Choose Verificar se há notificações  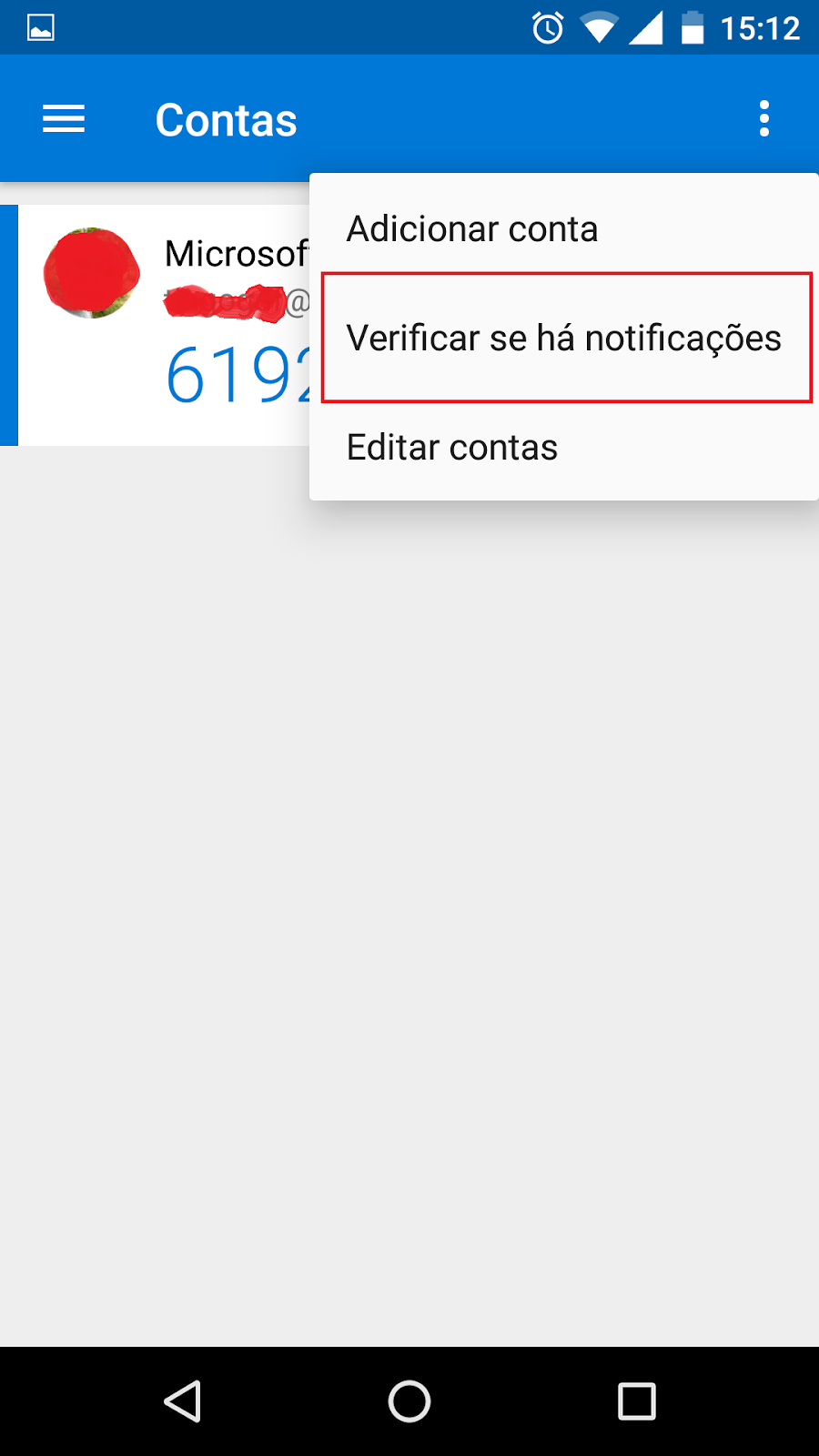click(564, 338)
